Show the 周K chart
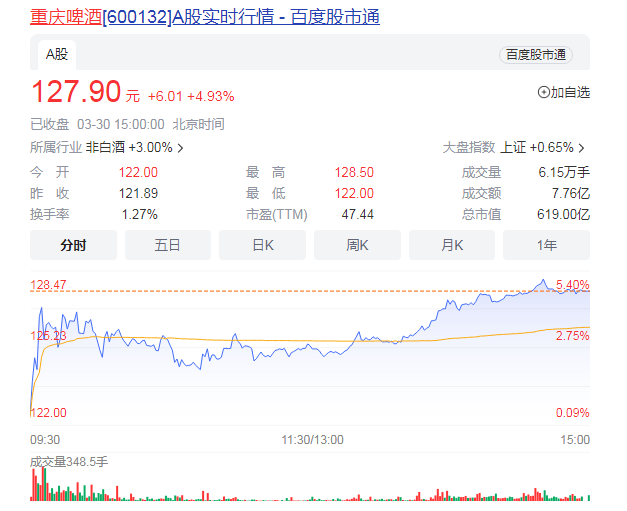627x511 pixels. (x=357, y=245)
